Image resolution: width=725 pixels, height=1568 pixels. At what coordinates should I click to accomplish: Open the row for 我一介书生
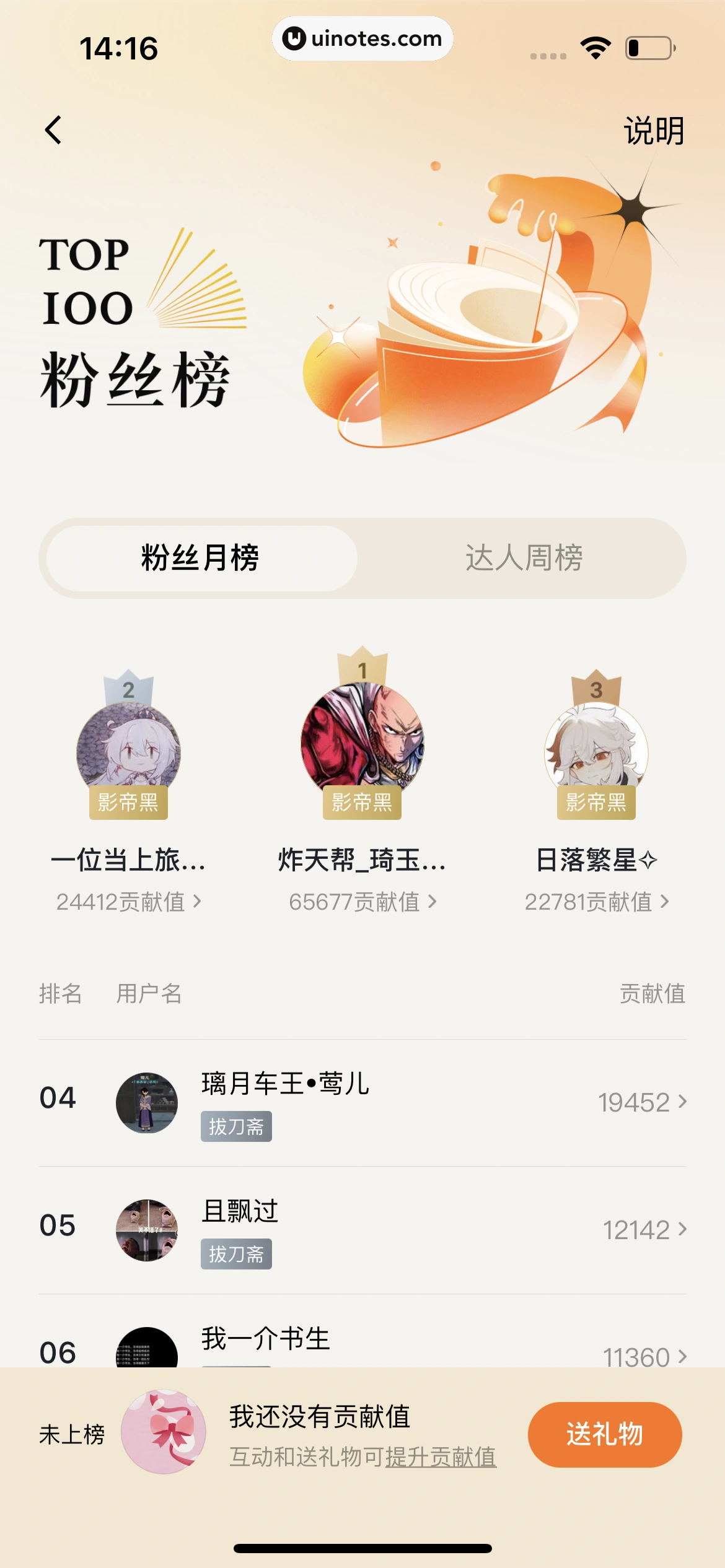click(362, 1345)
